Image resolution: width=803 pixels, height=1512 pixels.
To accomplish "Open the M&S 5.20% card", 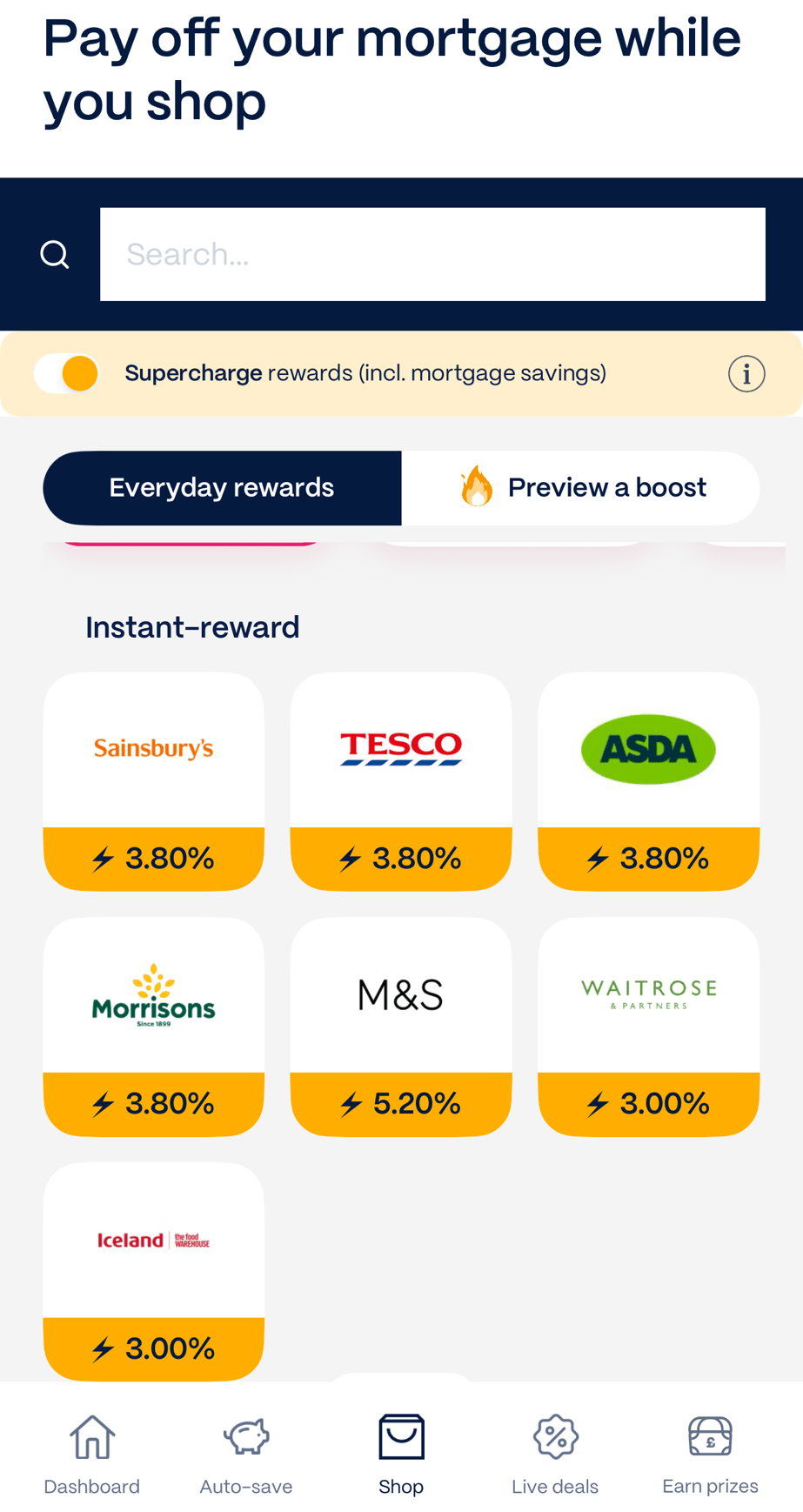I will click(x=401, y=1026).
